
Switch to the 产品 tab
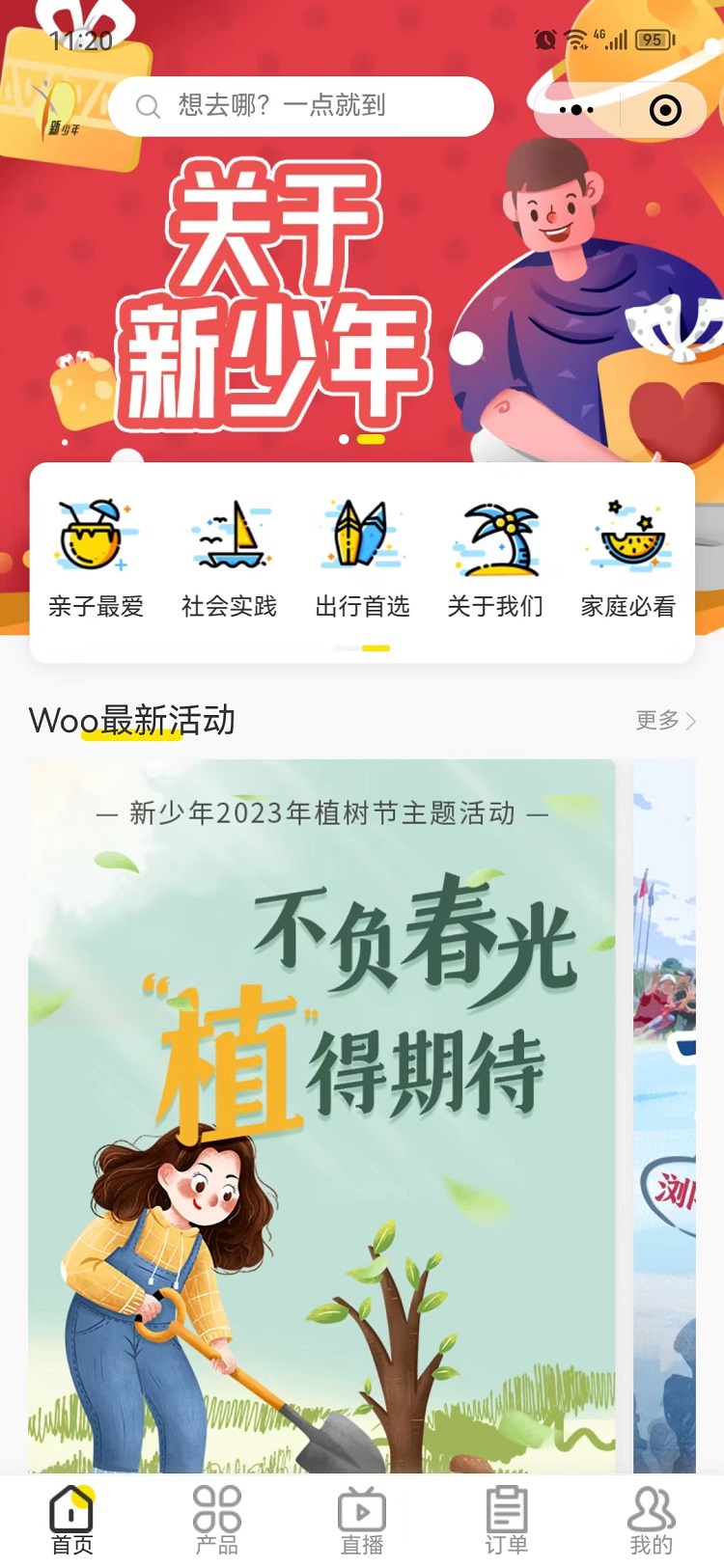point(217,1520)
